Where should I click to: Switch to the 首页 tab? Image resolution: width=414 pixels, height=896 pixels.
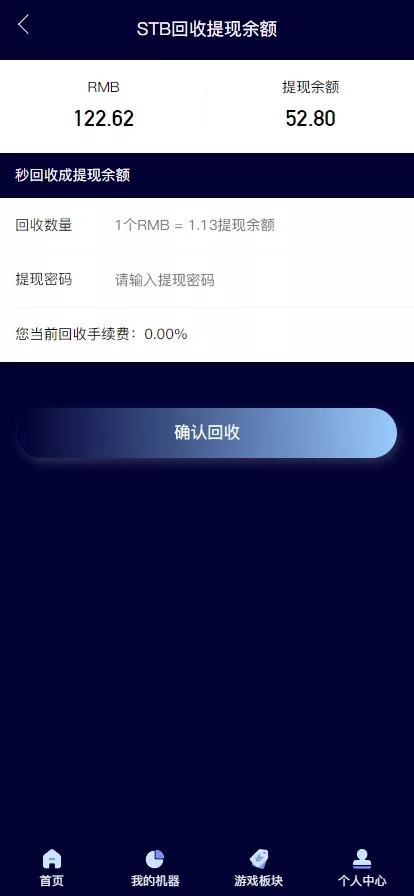point(51,868)
